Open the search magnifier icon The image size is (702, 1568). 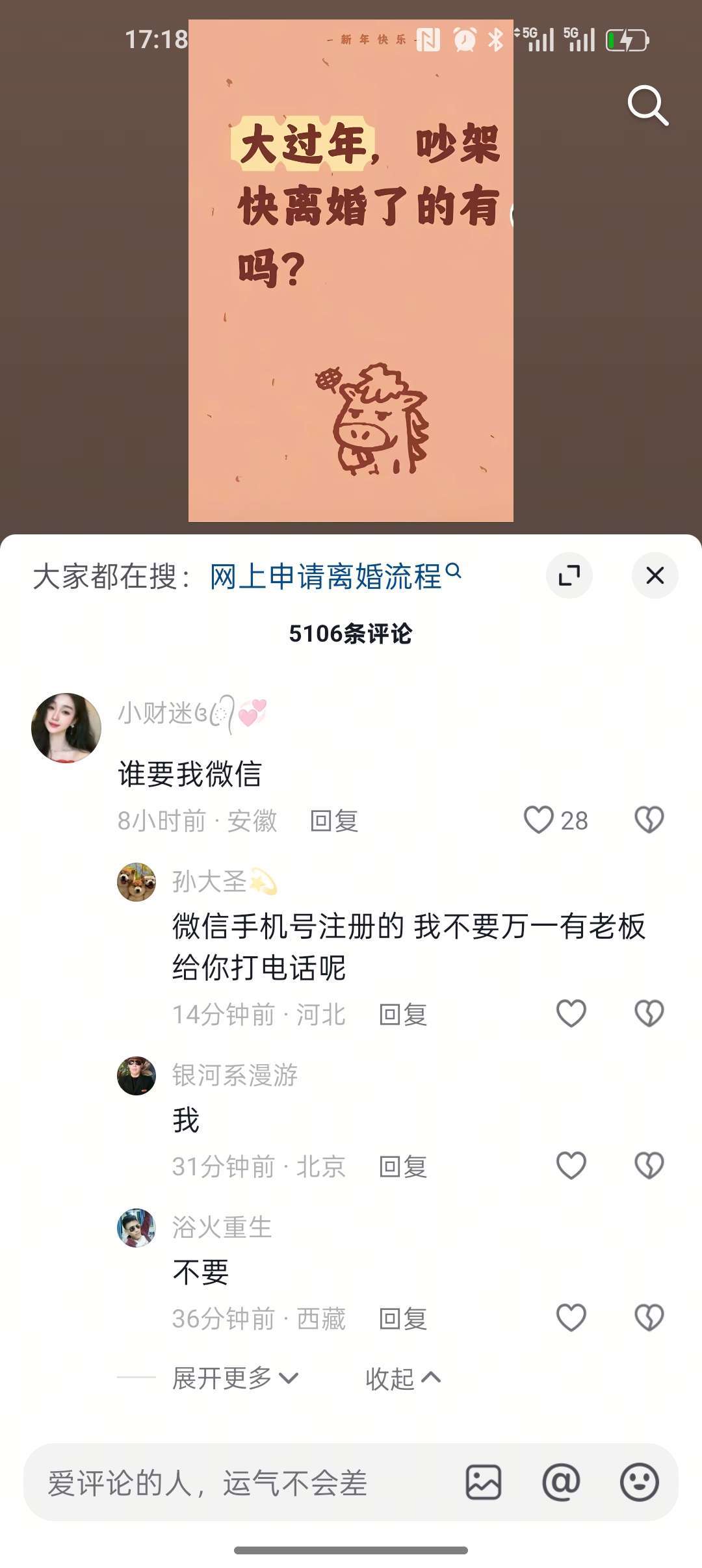click(x=647, y=105)
